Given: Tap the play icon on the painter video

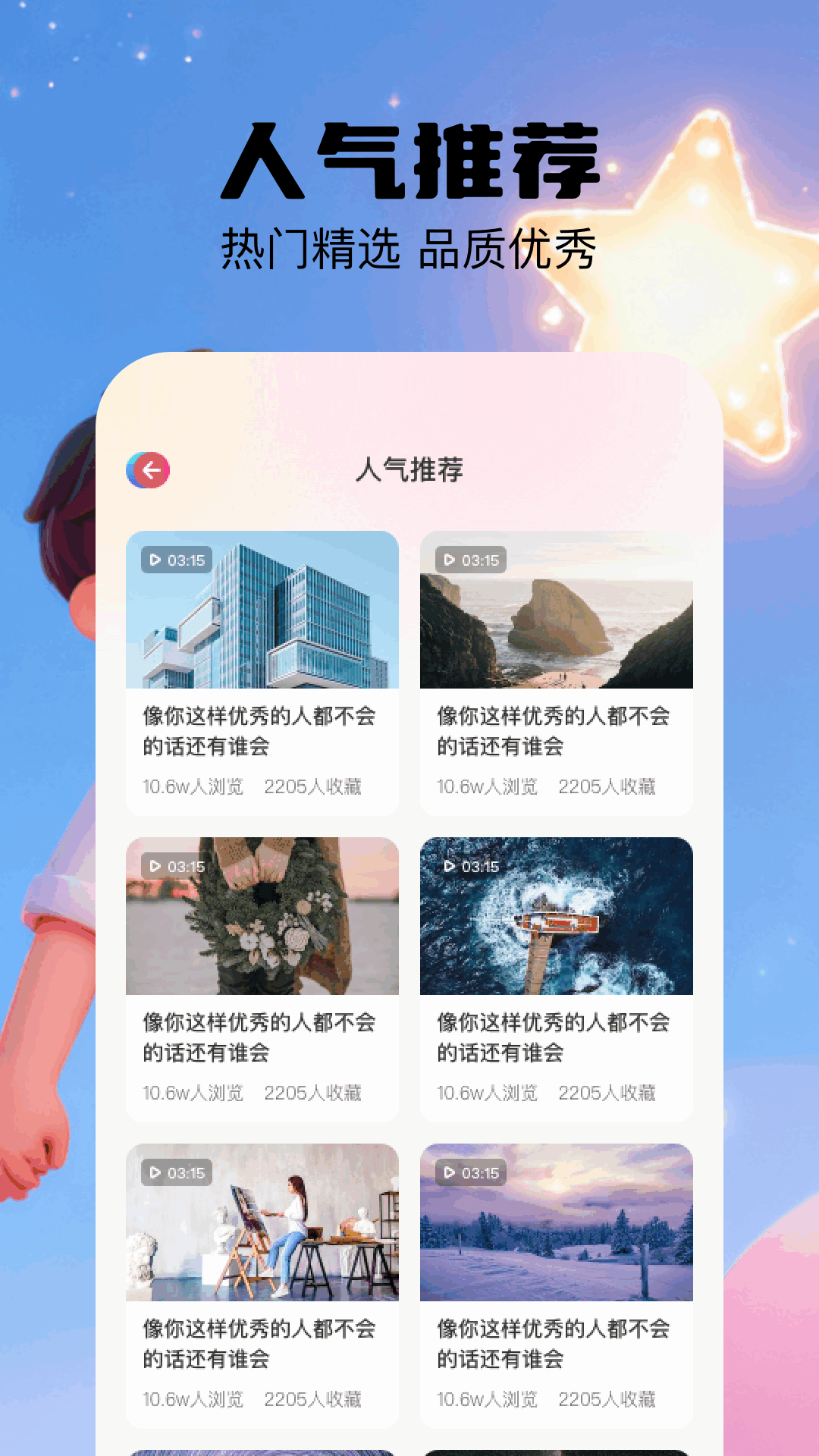Looking at the screenshot, I should coord(155,1172).
